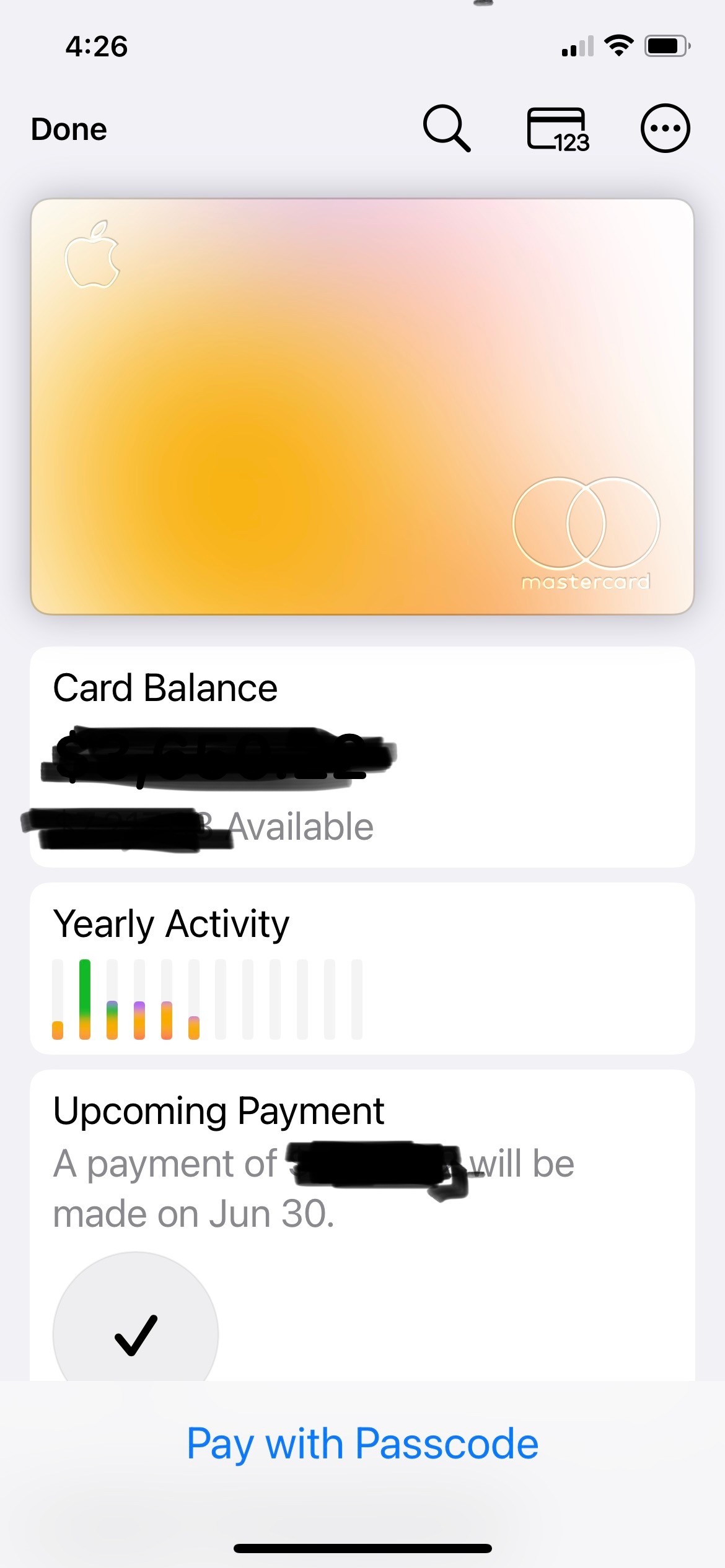The image size is (725, 1568).
Task: View the Yearly Activity chart
Action: pyautogui.click(x=362, y=969)
